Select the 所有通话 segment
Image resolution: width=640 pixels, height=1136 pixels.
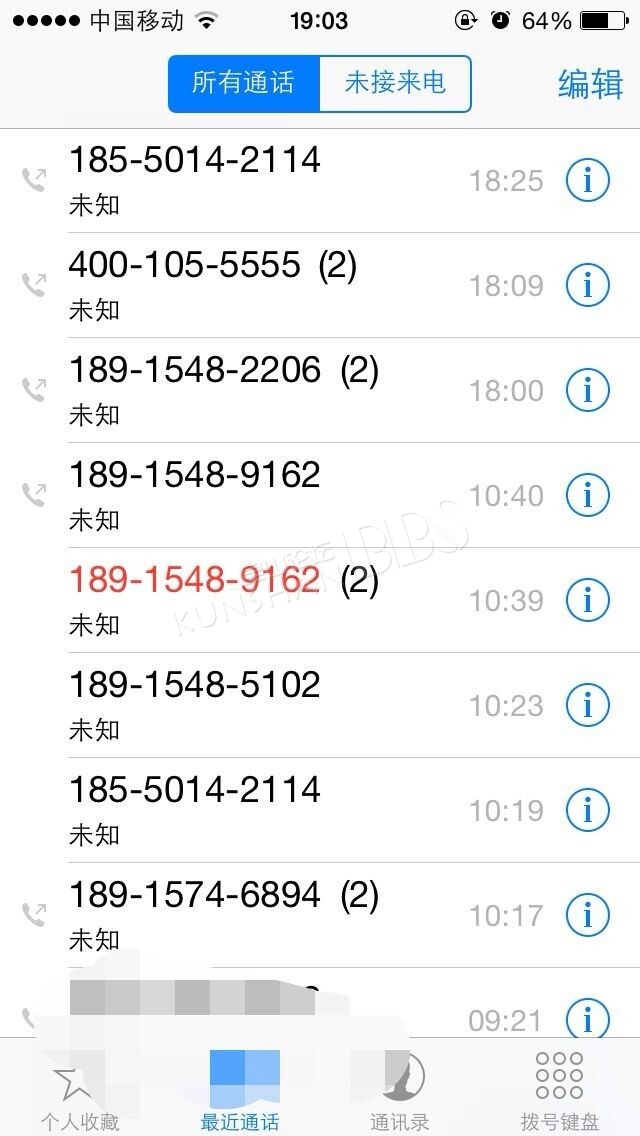[x=244, y=84]
